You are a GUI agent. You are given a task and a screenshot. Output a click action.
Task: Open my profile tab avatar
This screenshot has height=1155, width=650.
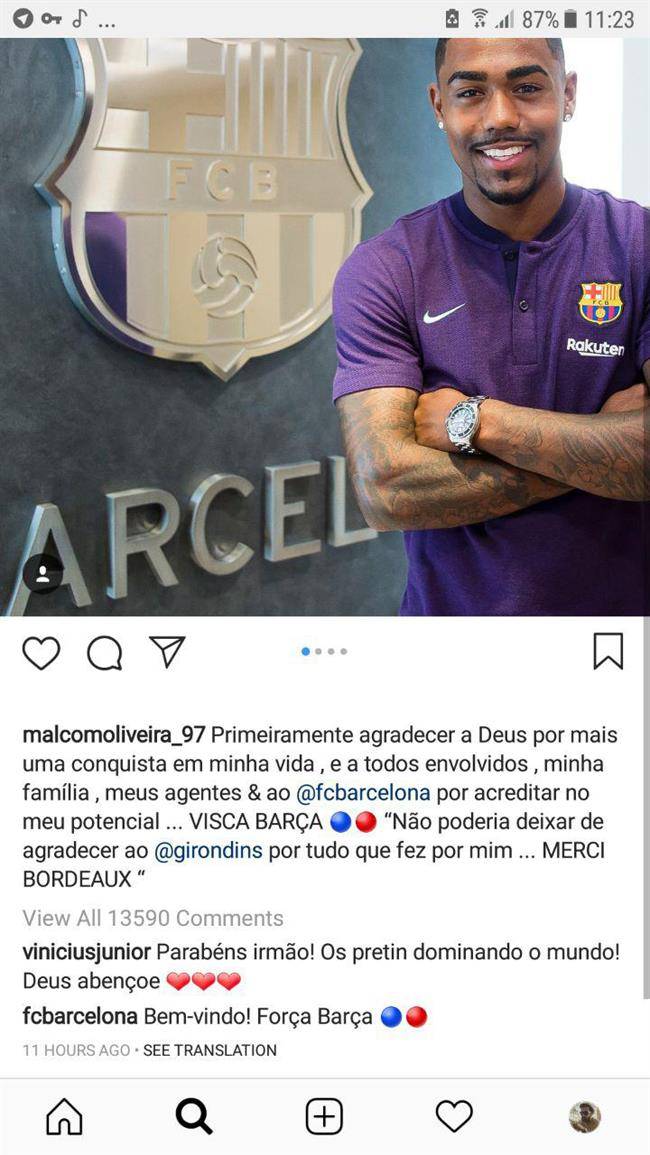pos(584,1116)
